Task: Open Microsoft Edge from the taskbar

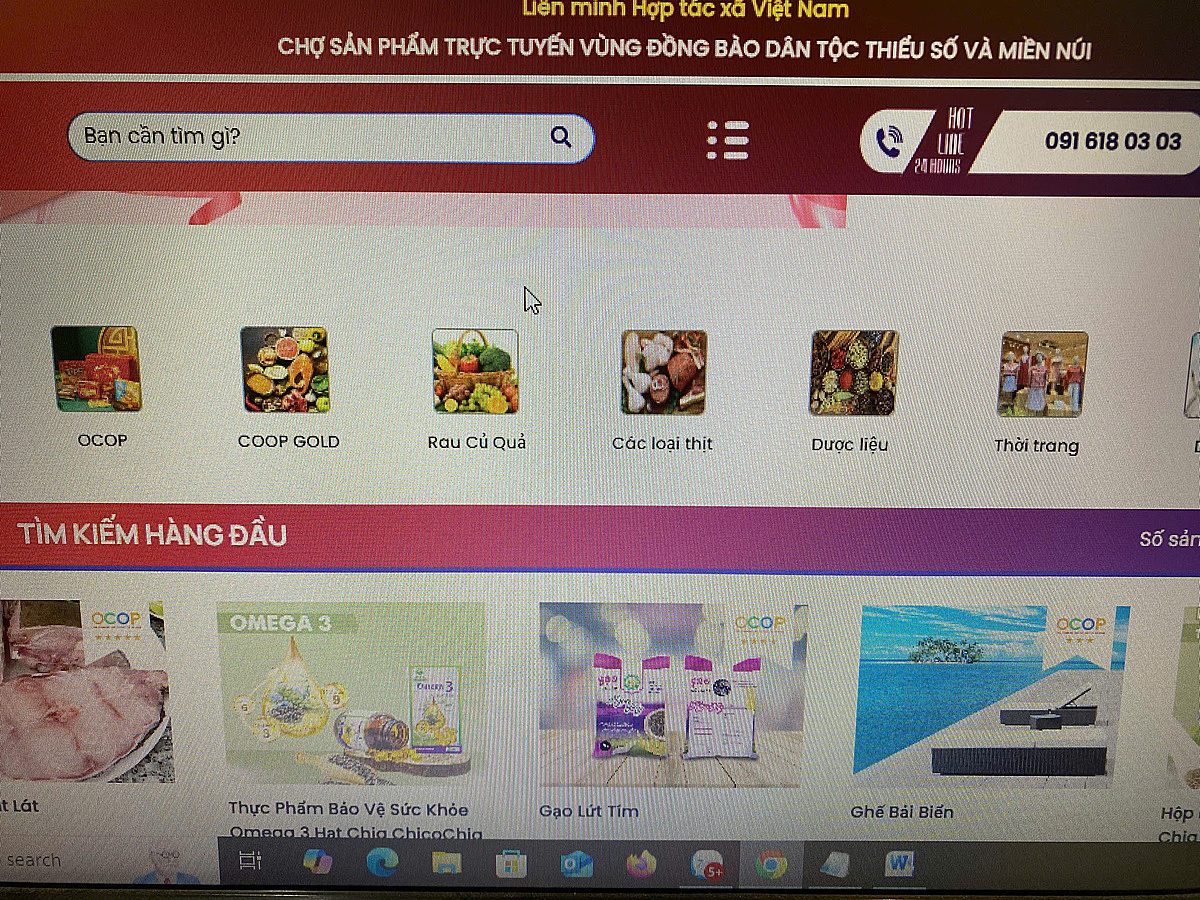Action: (x=382, y=862)
